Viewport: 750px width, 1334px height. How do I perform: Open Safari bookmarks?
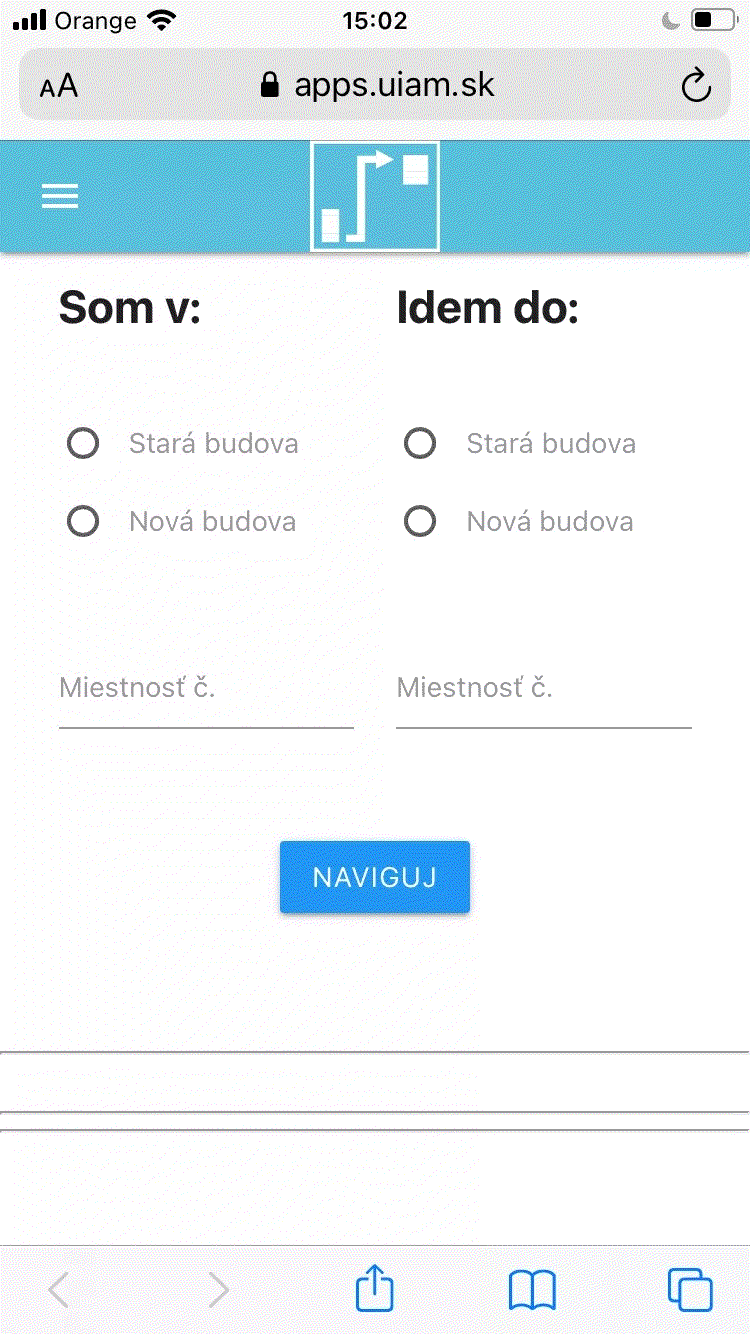(532, 1290)
